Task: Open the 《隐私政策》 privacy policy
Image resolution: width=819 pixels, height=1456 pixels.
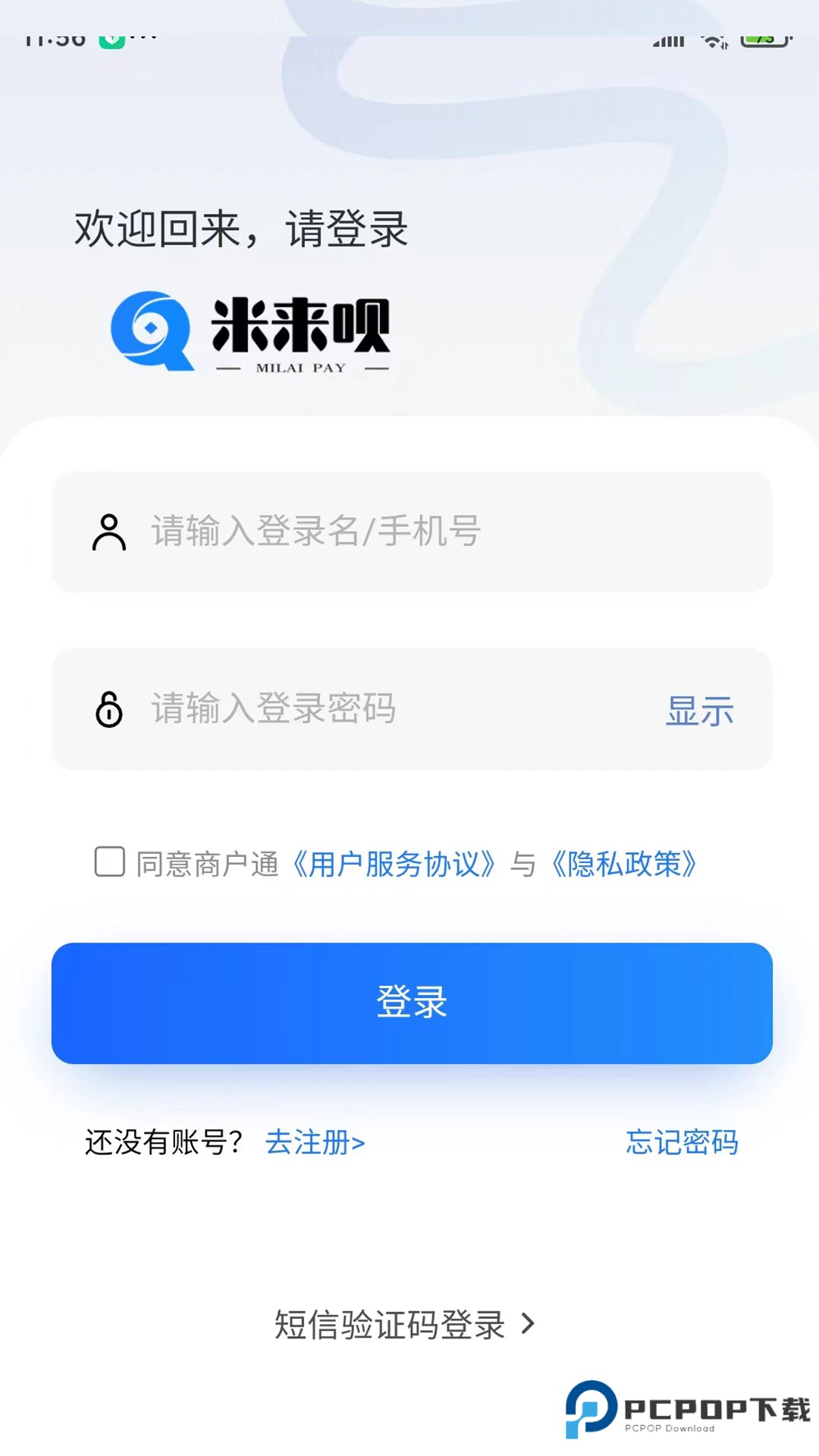Action: point(628,863)
